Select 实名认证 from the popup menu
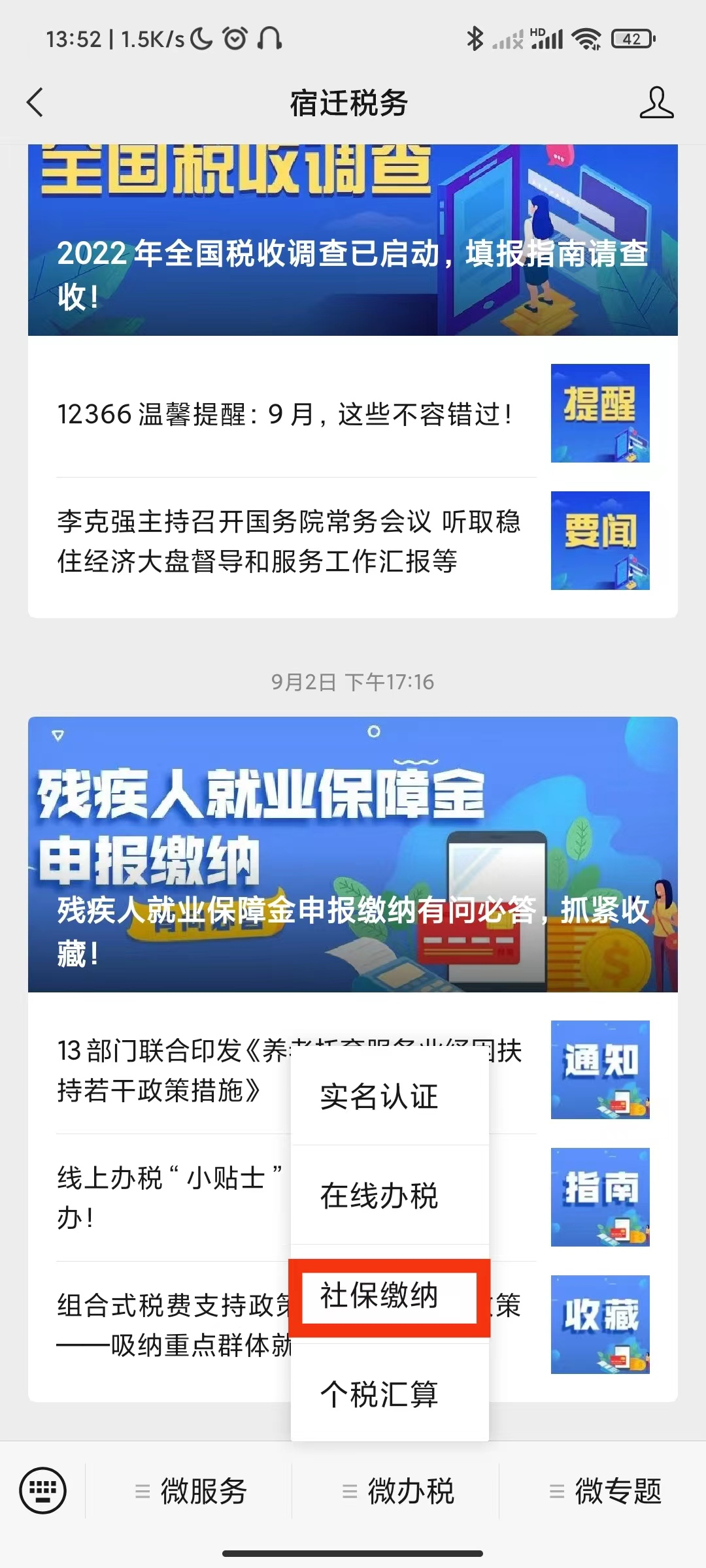Screen dimensions: 706x1568 [380, 1096]
